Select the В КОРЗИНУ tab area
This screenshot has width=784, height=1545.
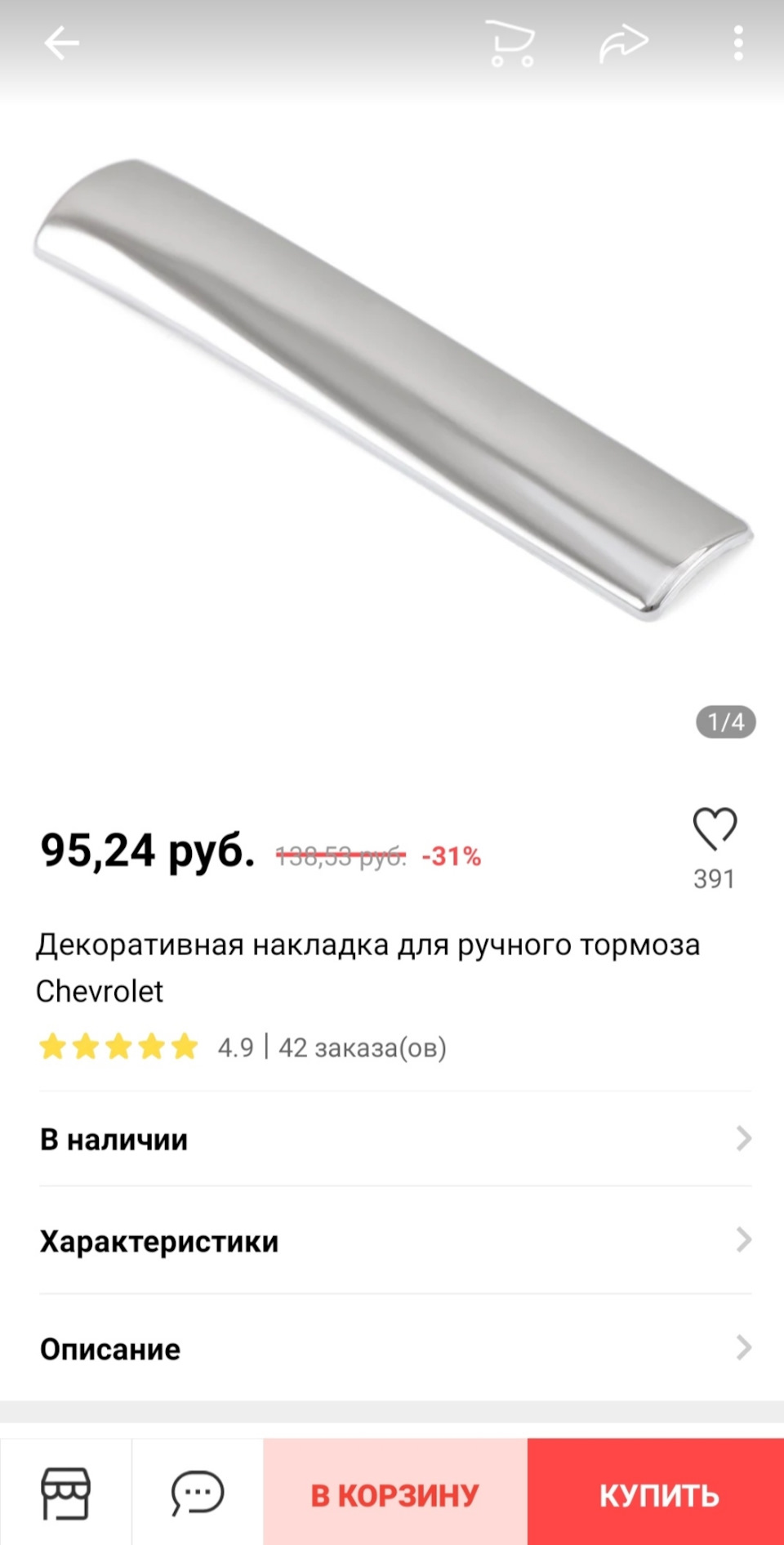(x=394, y=1494)
